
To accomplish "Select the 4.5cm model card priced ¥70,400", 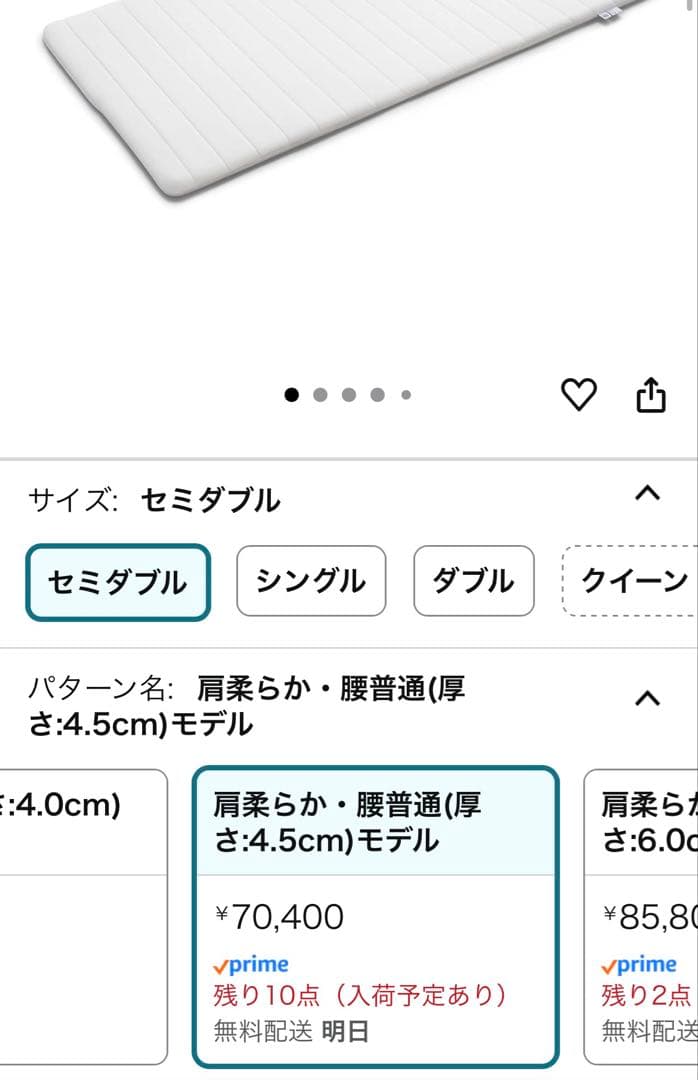I will (x=375, y=916).
